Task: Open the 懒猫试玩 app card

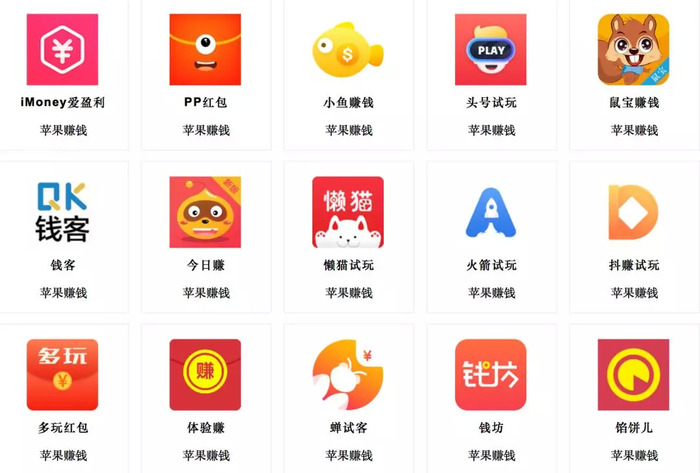Action: (x=348, y=213)
